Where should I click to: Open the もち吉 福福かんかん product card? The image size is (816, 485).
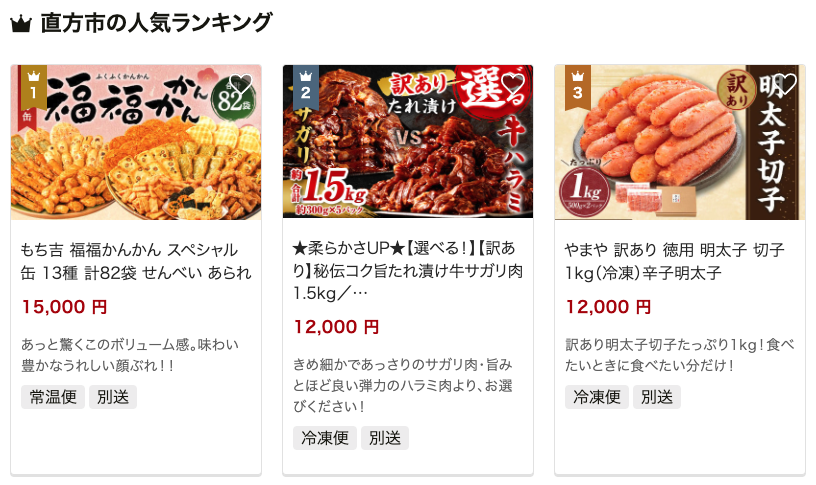click(136, 261)
